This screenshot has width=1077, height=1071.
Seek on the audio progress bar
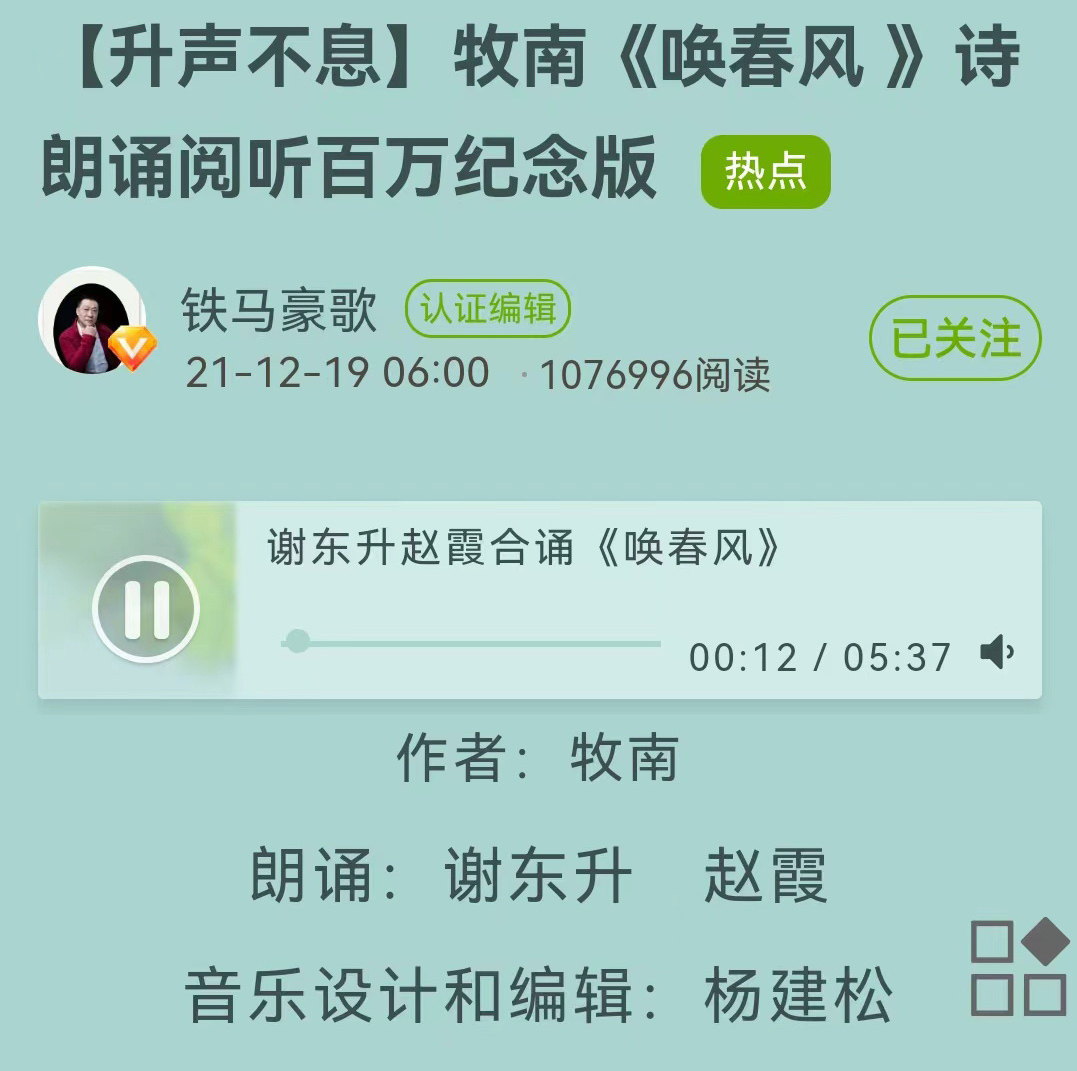pos(471,643)
